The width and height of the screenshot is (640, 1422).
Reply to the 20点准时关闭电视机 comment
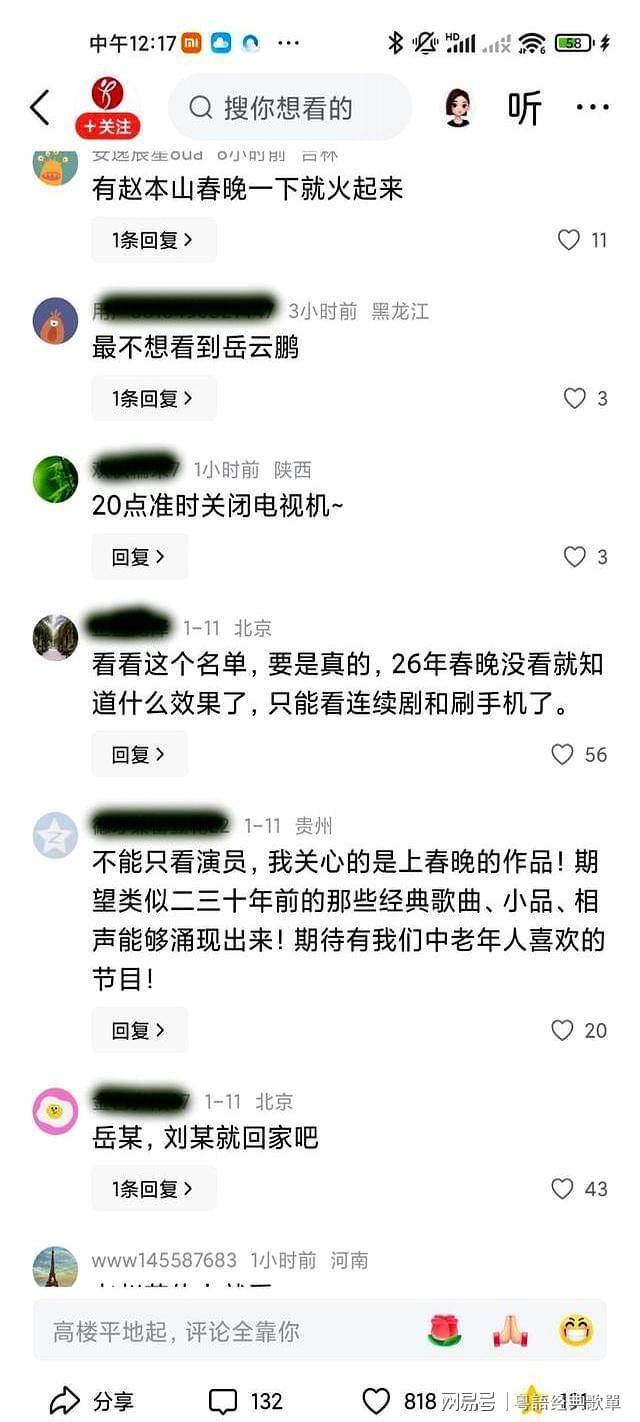139,557
